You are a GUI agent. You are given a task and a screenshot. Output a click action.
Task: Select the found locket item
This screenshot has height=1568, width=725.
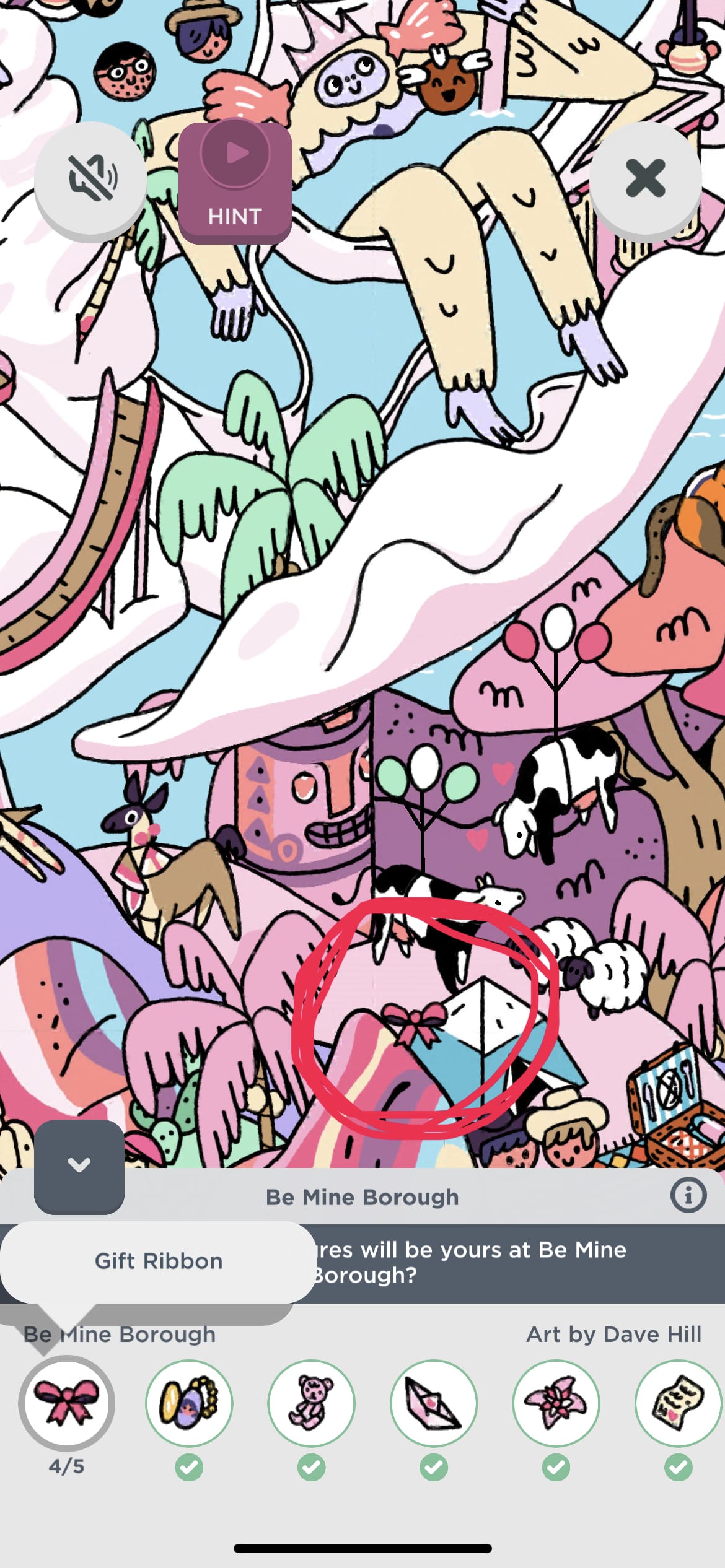(189, 1402)
